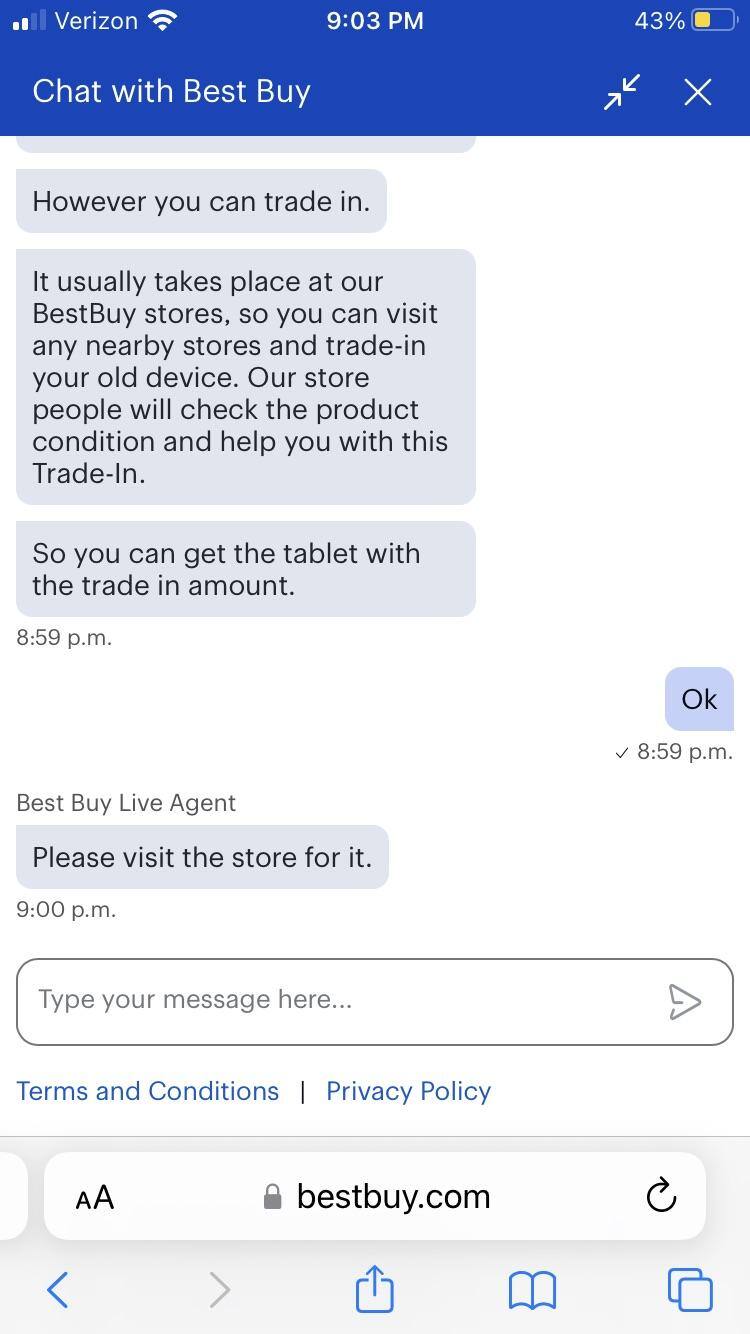Screen dimensions: 750x1334
Task: Tap the padlock icon in the address bar
Action: (x=271, y=1196)
